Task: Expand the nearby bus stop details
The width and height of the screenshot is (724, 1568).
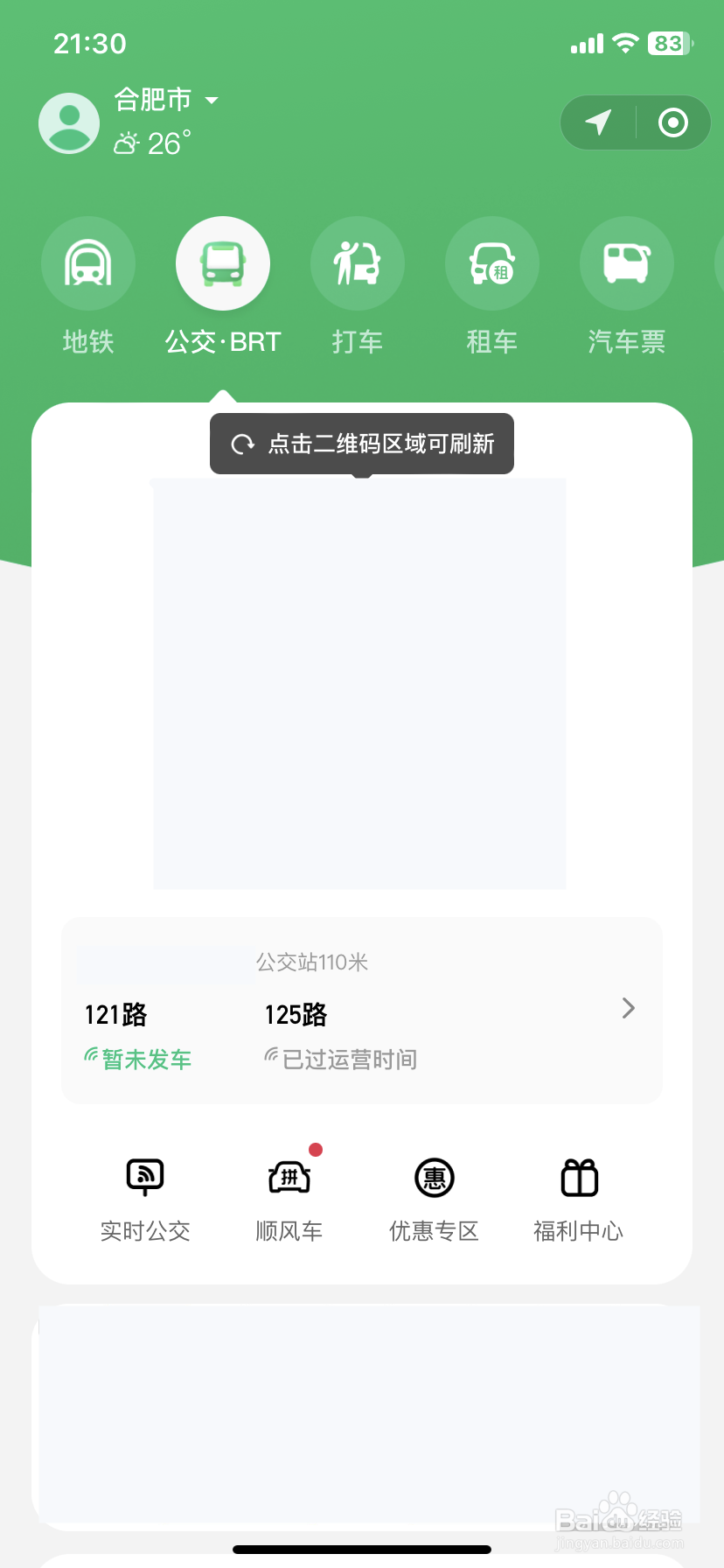Action: [x=627, y=1008]
